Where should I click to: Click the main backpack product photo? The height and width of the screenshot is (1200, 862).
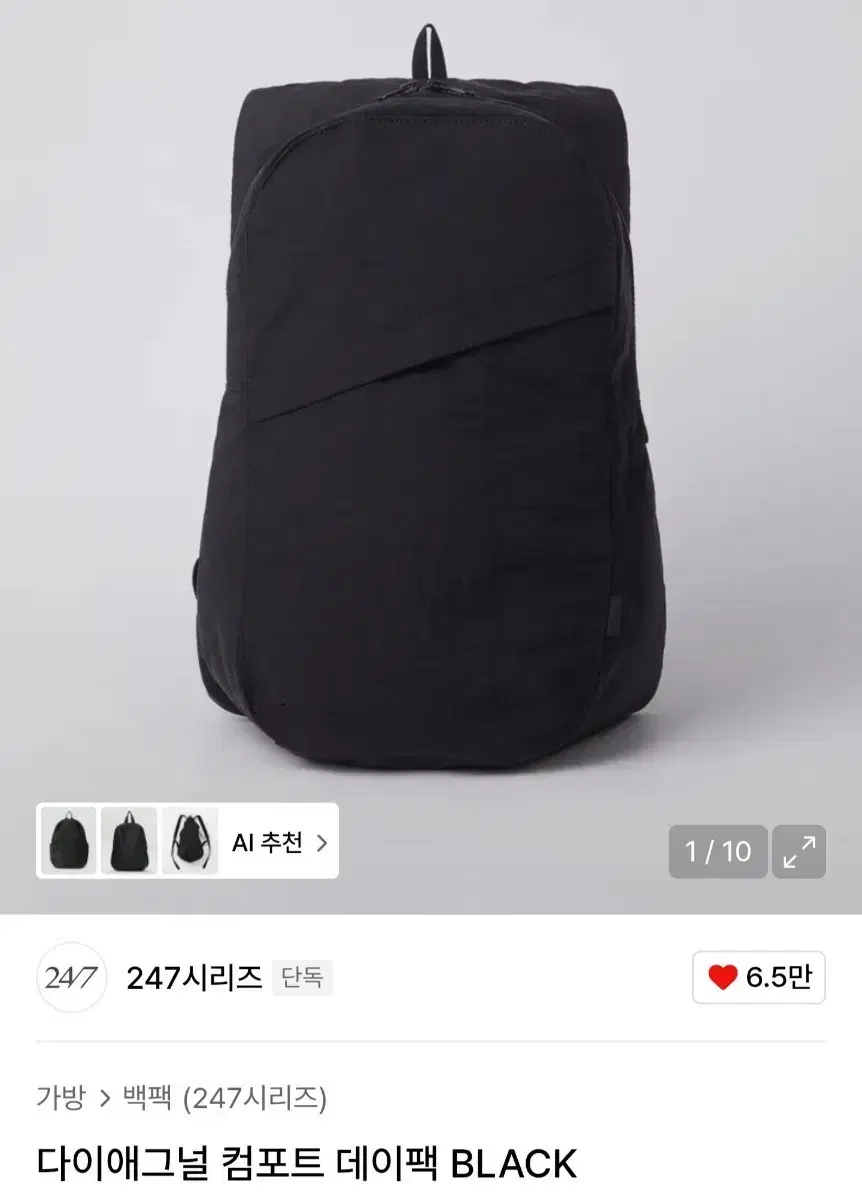(x=430, y=420)
